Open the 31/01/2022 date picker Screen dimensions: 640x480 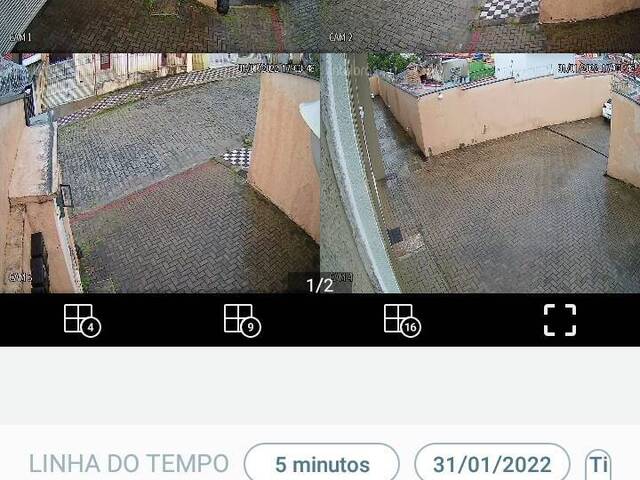click(492, 464)
